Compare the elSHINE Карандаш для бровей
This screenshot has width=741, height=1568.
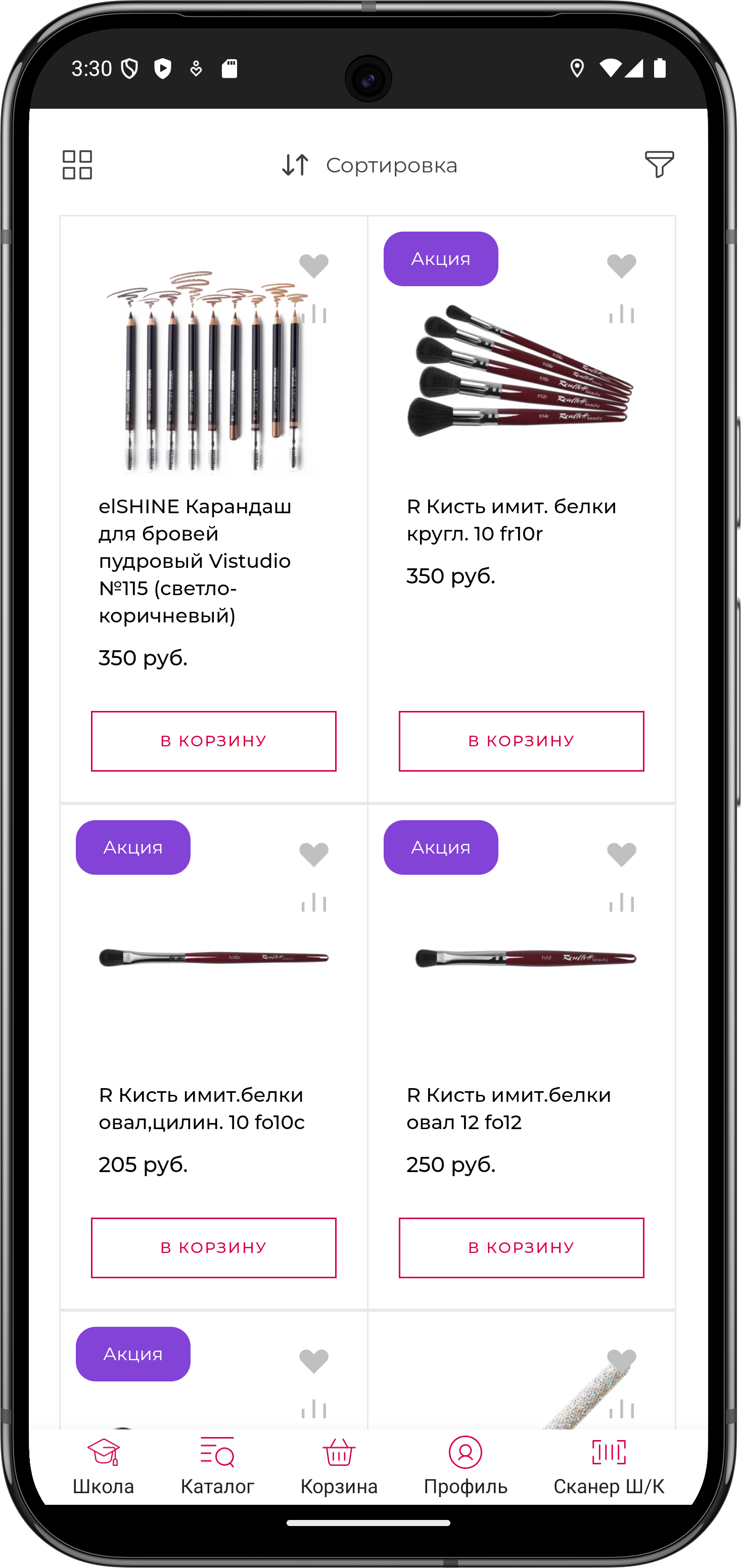click(314, 314)
